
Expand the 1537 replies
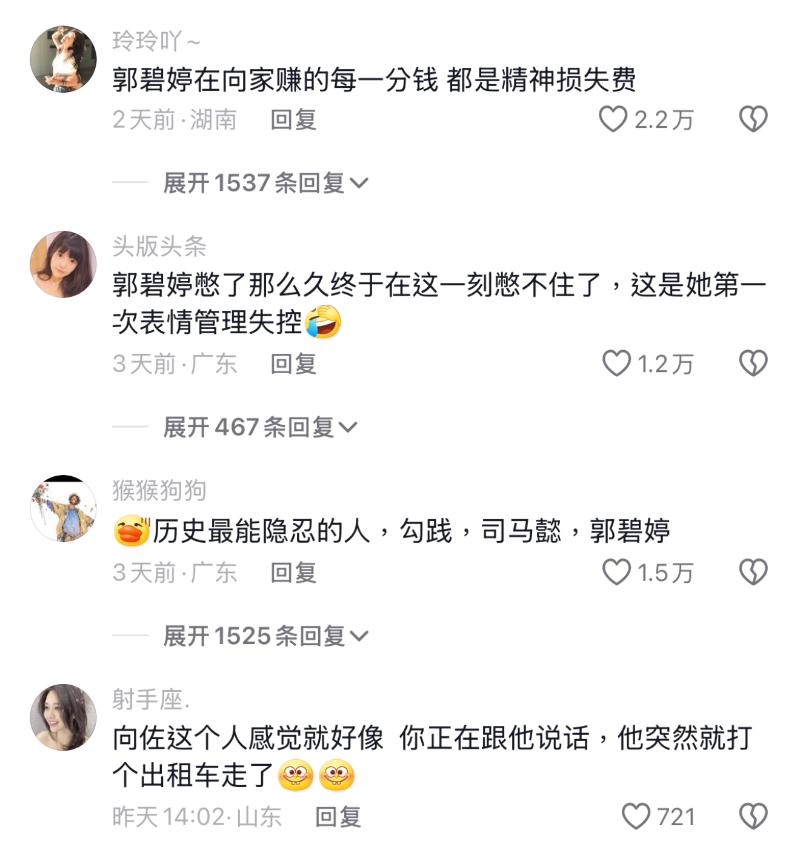pyautogui.click(x=266, y=183)
